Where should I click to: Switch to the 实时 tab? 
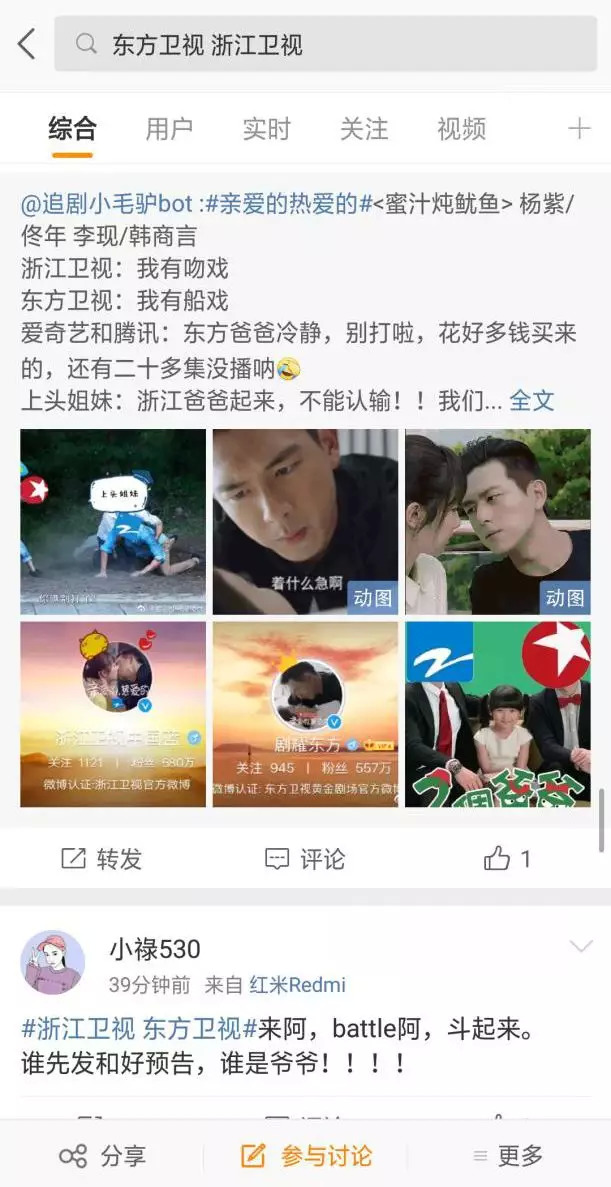pyautogui.click(x=266, y=129)
